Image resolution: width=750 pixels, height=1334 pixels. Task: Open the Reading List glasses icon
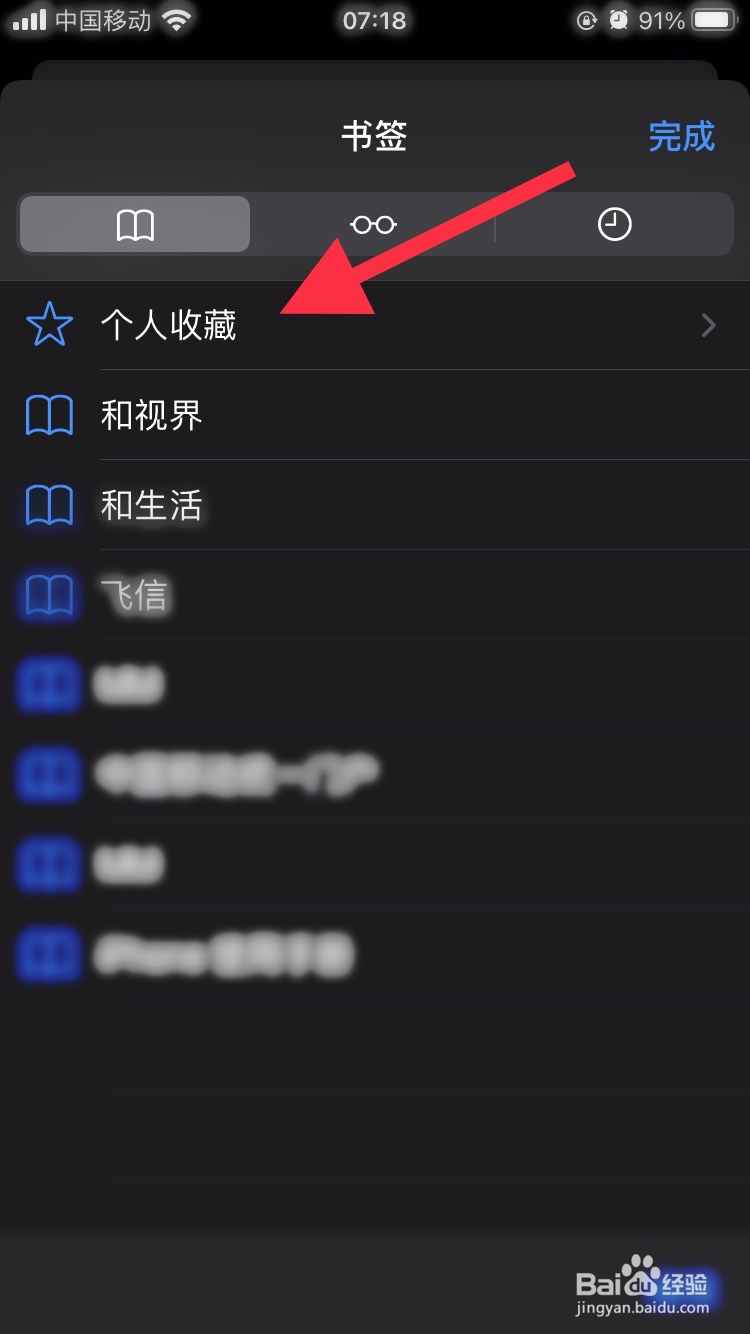373,223
